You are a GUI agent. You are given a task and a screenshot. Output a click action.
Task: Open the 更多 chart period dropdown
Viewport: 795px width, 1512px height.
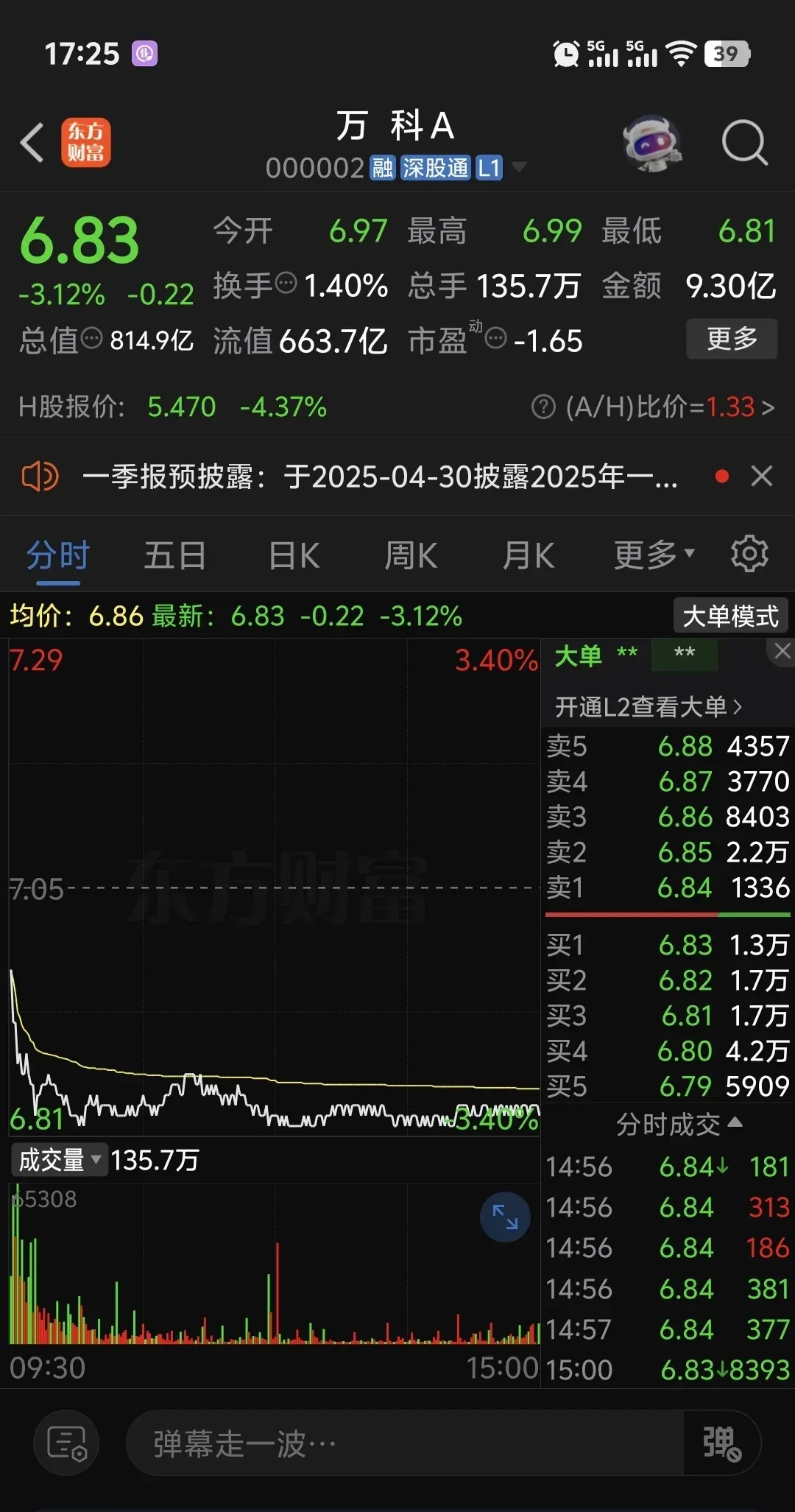[x=654, y=555]
